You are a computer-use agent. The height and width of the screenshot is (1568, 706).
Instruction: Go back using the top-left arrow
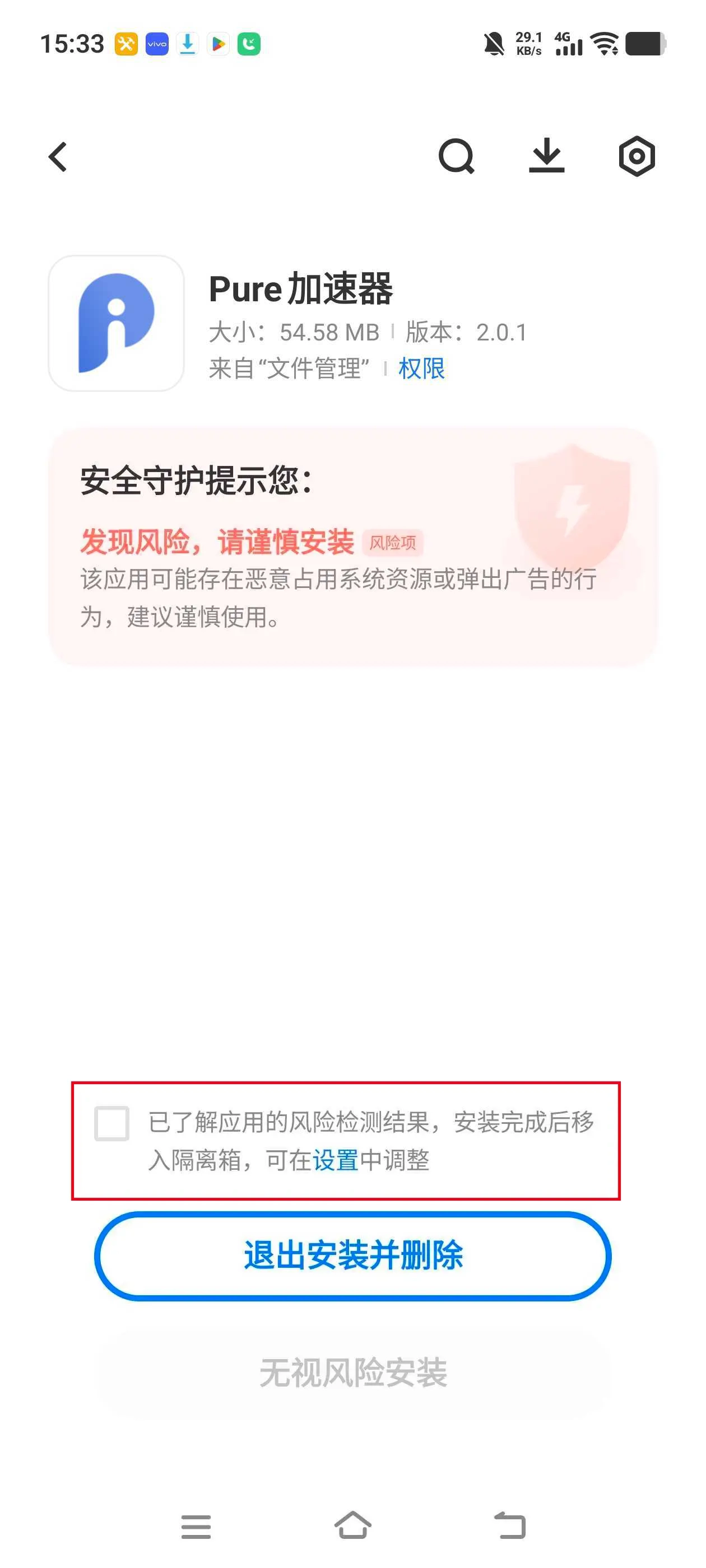pos(58,157)
